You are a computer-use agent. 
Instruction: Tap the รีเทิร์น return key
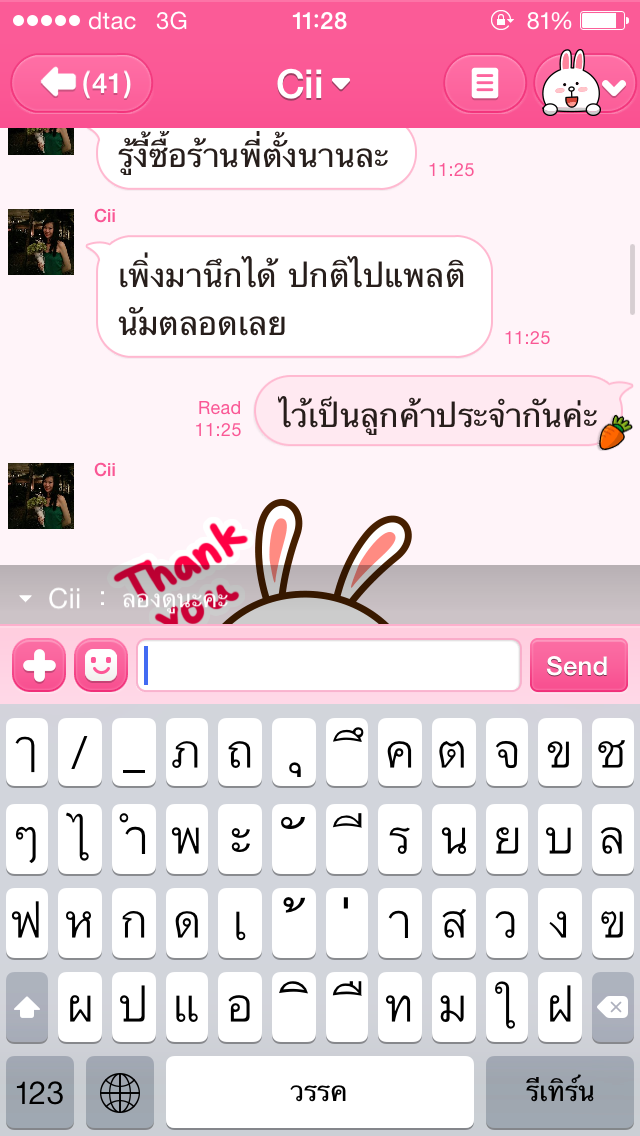pos(559,1092)
